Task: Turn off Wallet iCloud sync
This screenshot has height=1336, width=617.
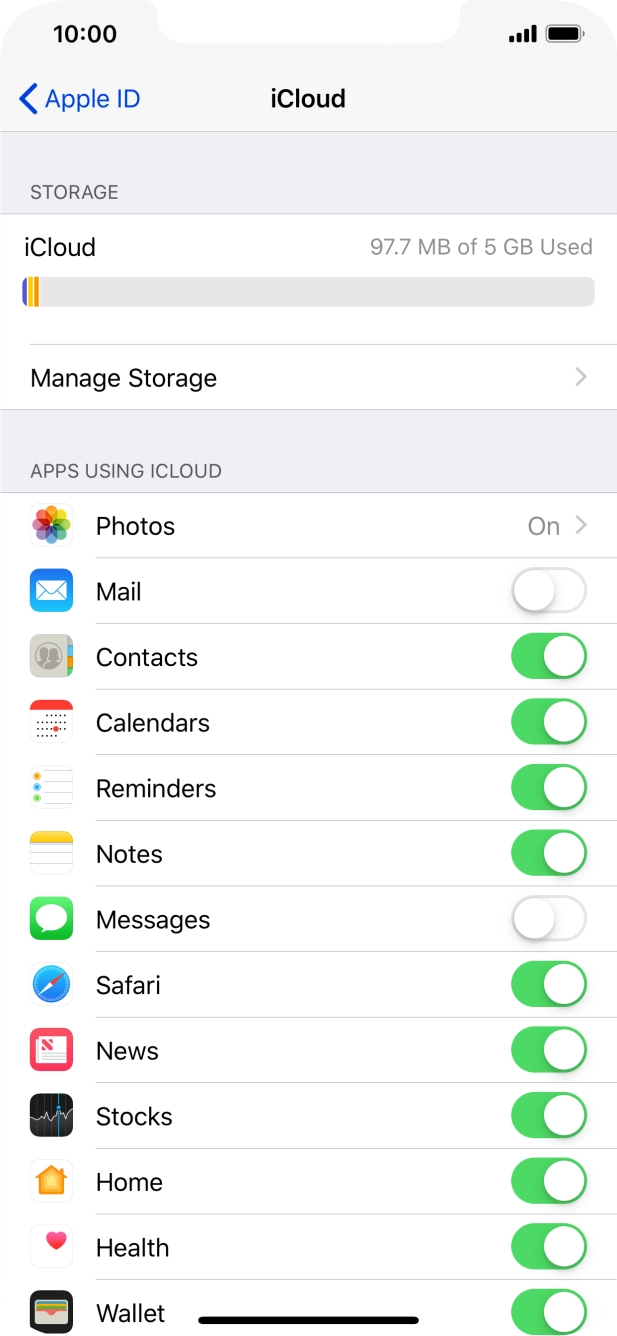Action: point(548,1311)
